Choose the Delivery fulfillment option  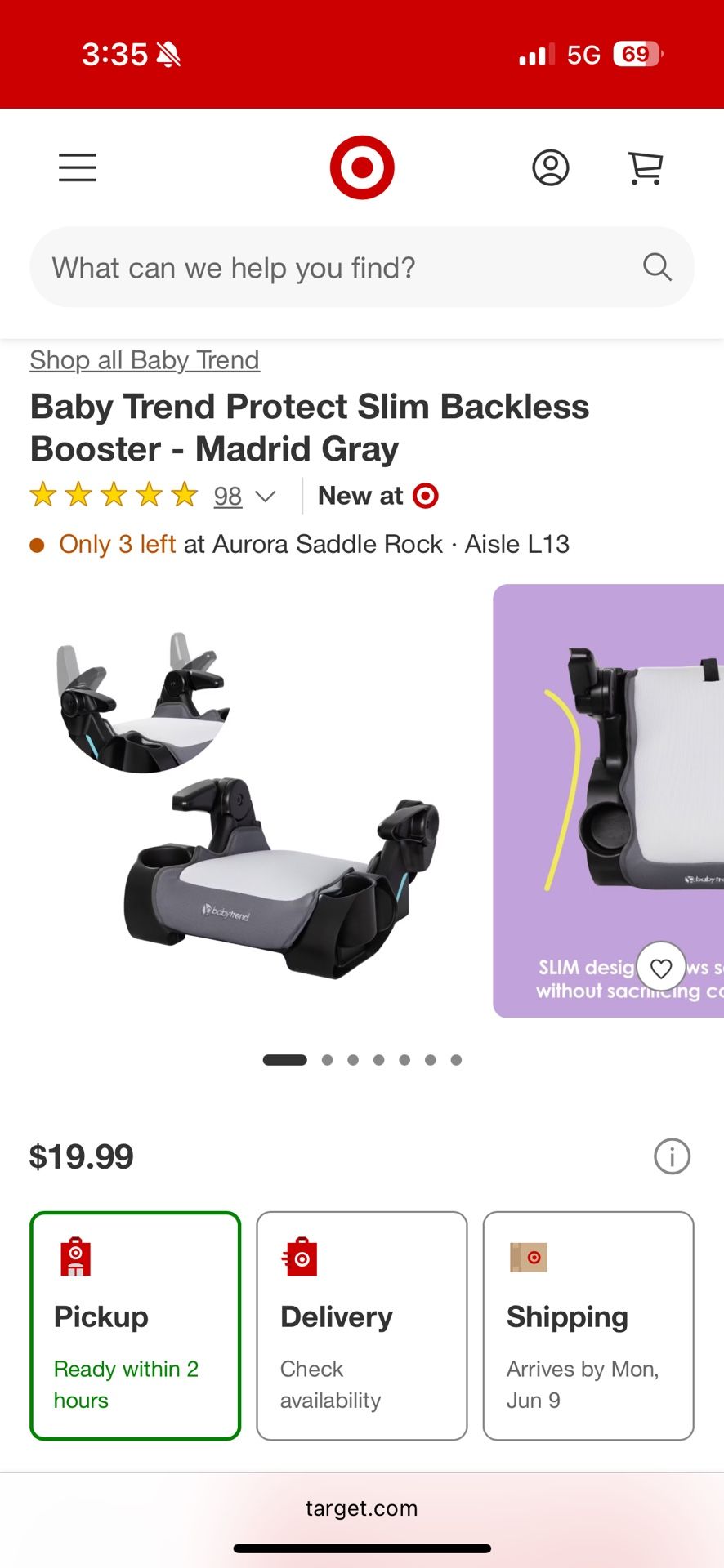(362, 1325)
